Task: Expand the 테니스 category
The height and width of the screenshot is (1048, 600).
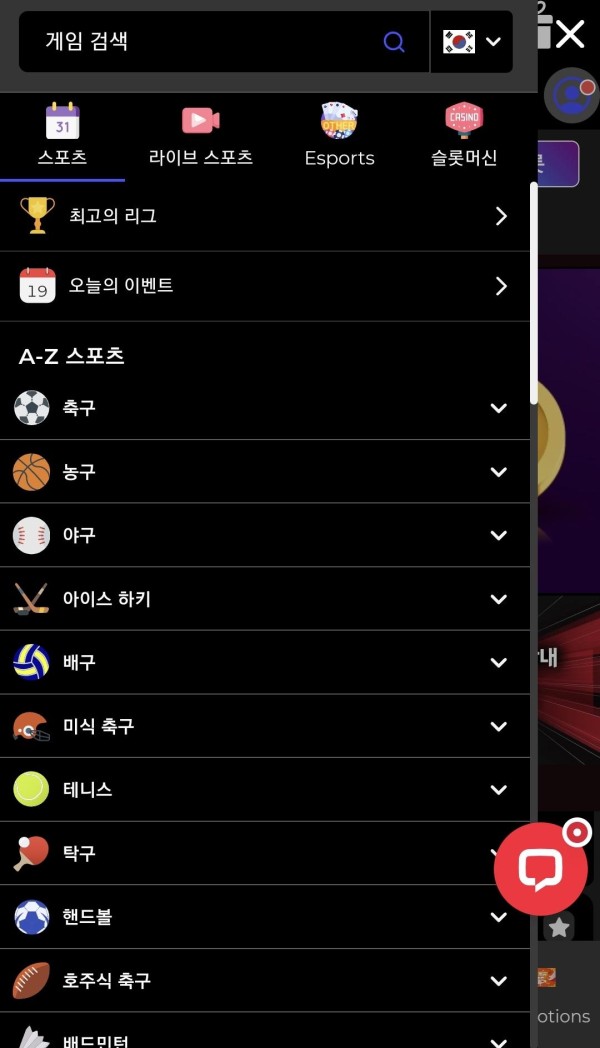Action: pos(265,790)
